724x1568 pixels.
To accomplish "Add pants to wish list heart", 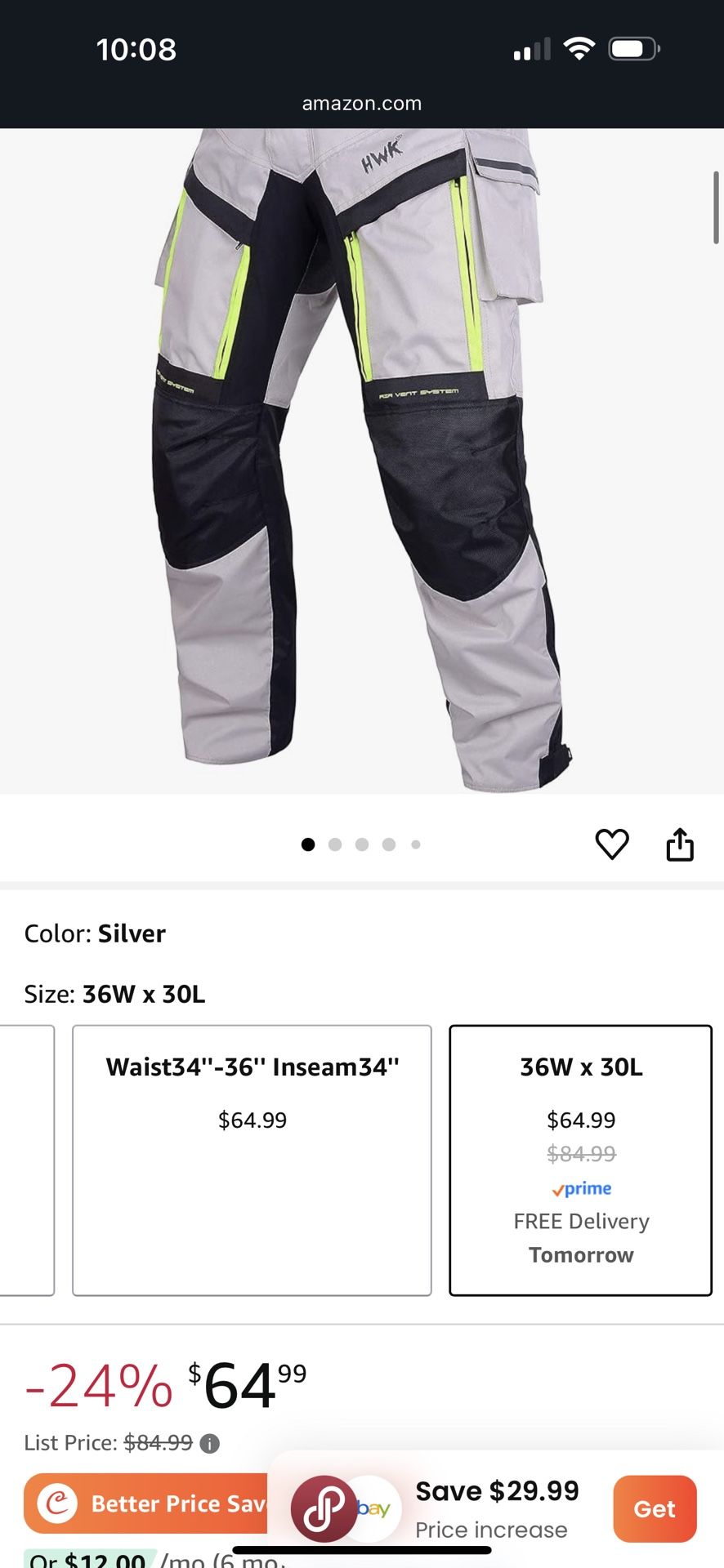I will tap(611, 844).
